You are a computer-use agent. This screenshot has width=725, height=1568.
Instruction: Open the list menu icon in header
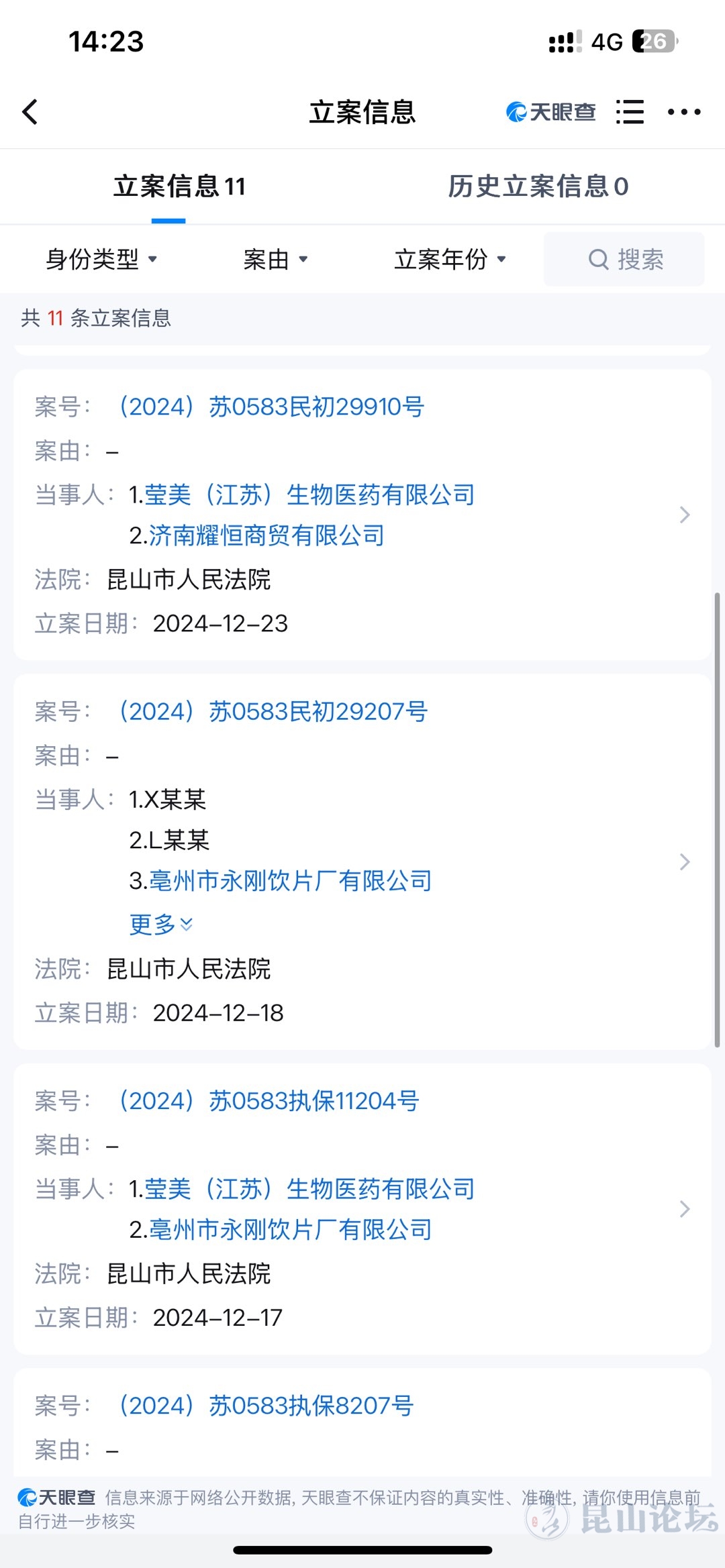click(x=630, y=112)
